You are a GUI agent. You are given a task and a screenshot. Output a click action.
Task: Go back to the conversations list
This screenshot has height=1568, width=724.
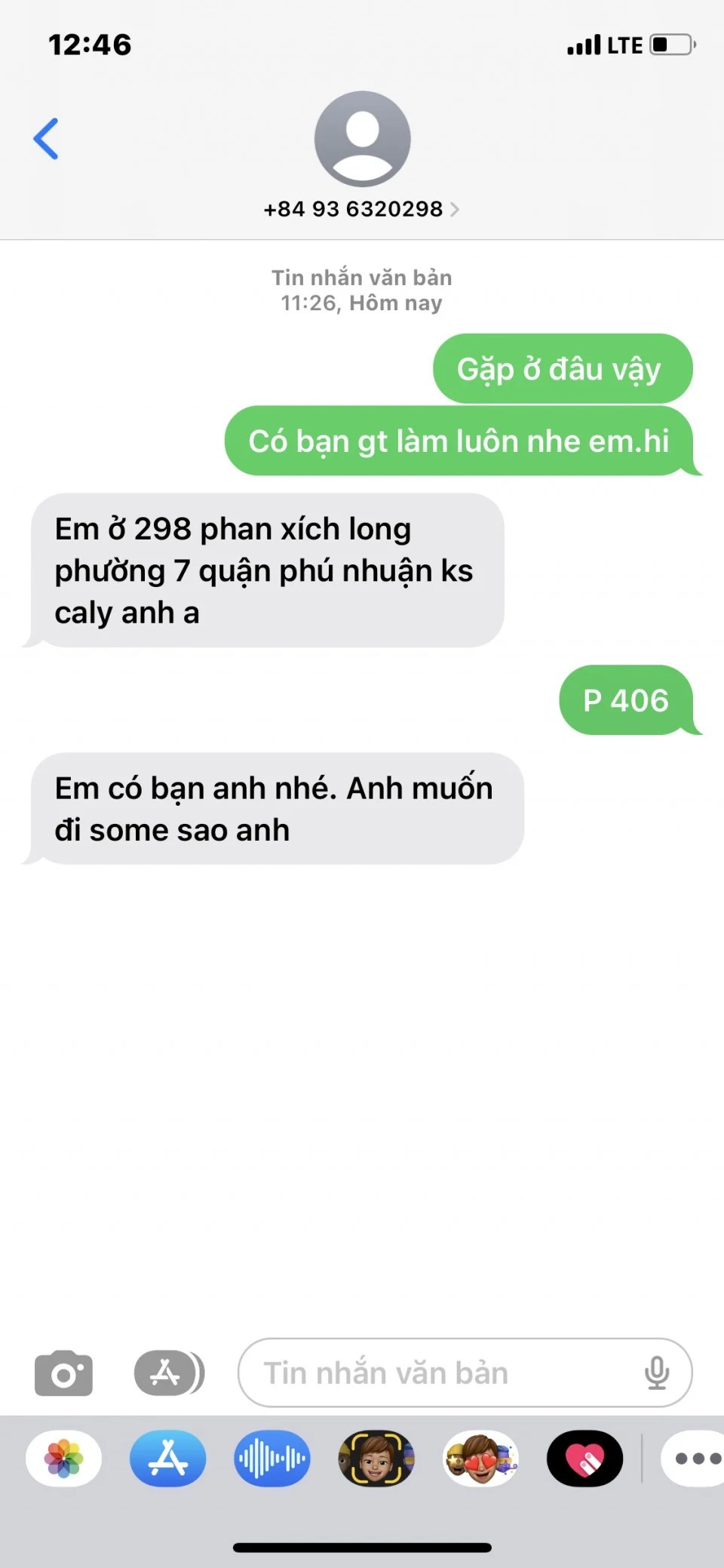tap(46, 139)
